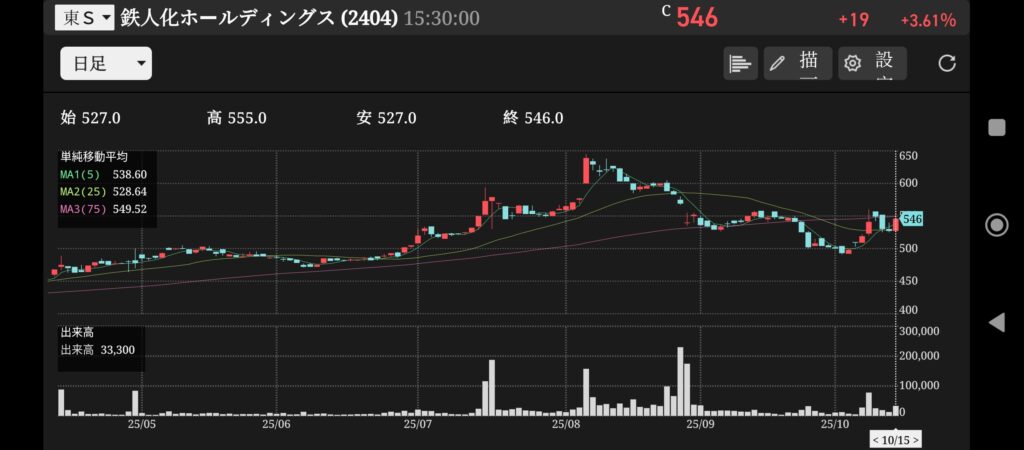Open recent apps with the square button
Image resolution: width=1024 pixels, height=450 pixels.
(996, 127)
